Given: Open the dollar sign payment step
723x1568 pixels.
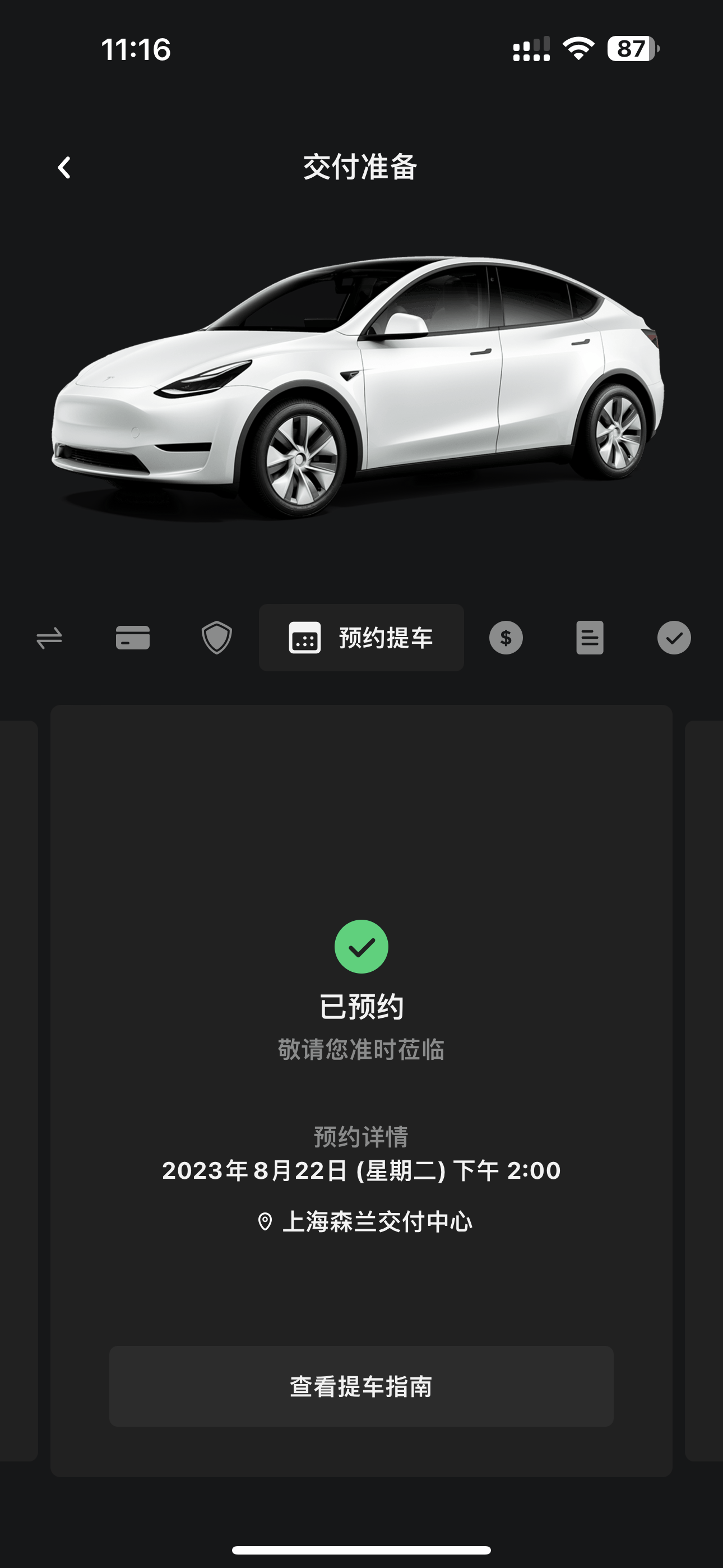Looking at the screenshot, I should tap(506, 637).
